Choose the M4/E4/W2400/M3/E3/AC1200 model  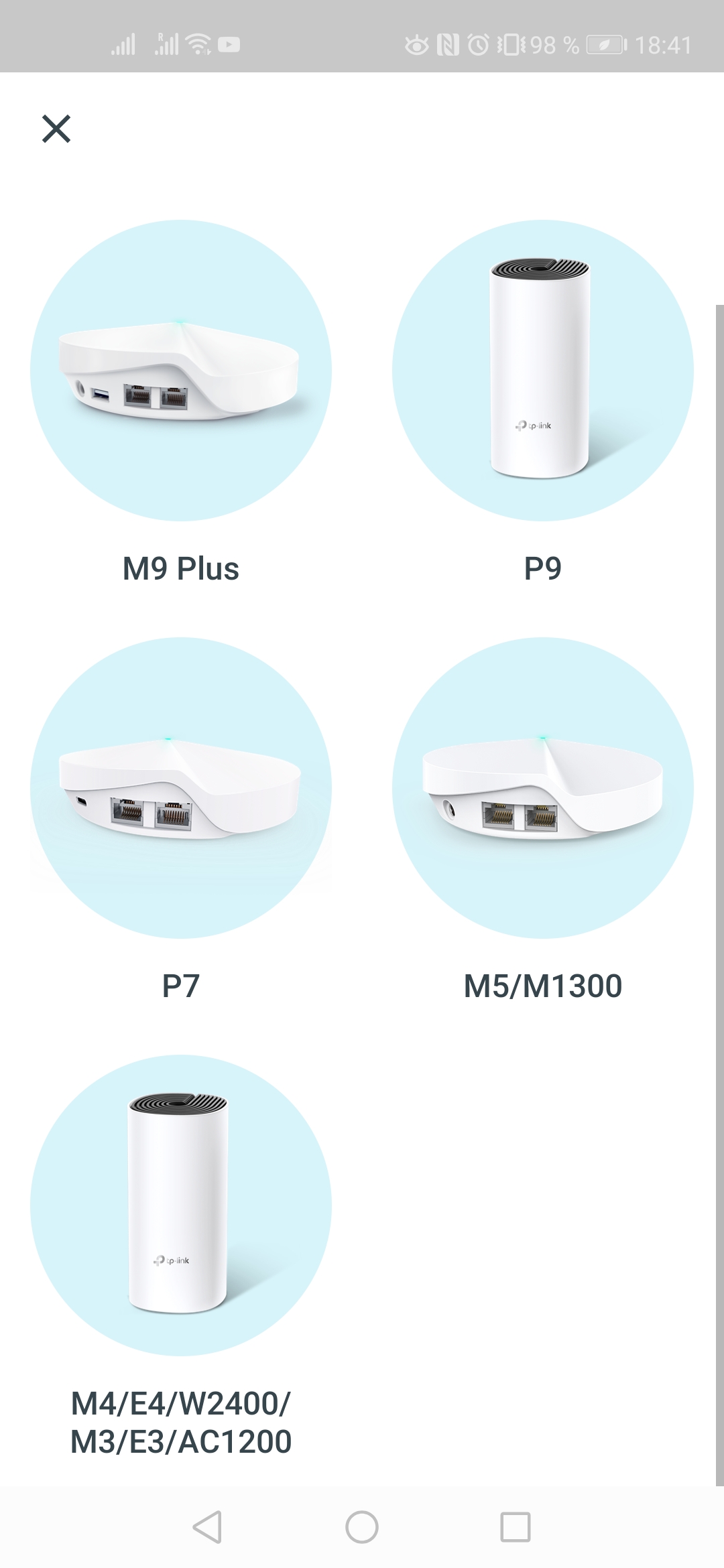point(181,1205)
